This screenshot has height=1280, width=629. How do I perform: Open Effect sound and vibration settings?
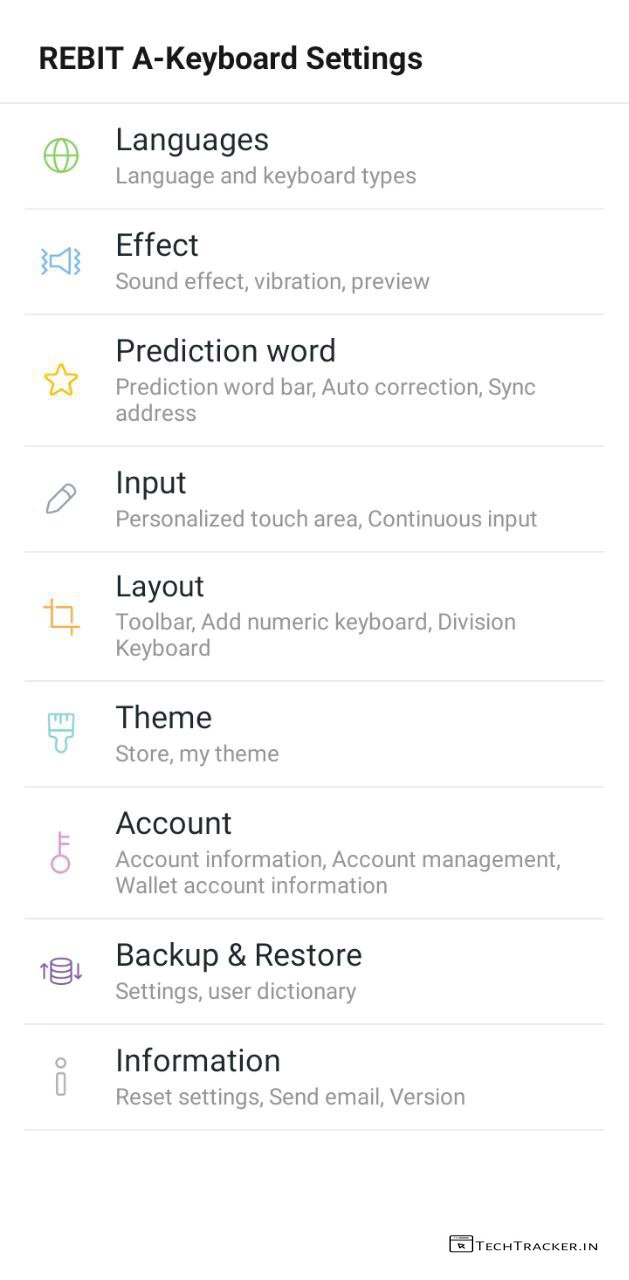click(314, 262)
